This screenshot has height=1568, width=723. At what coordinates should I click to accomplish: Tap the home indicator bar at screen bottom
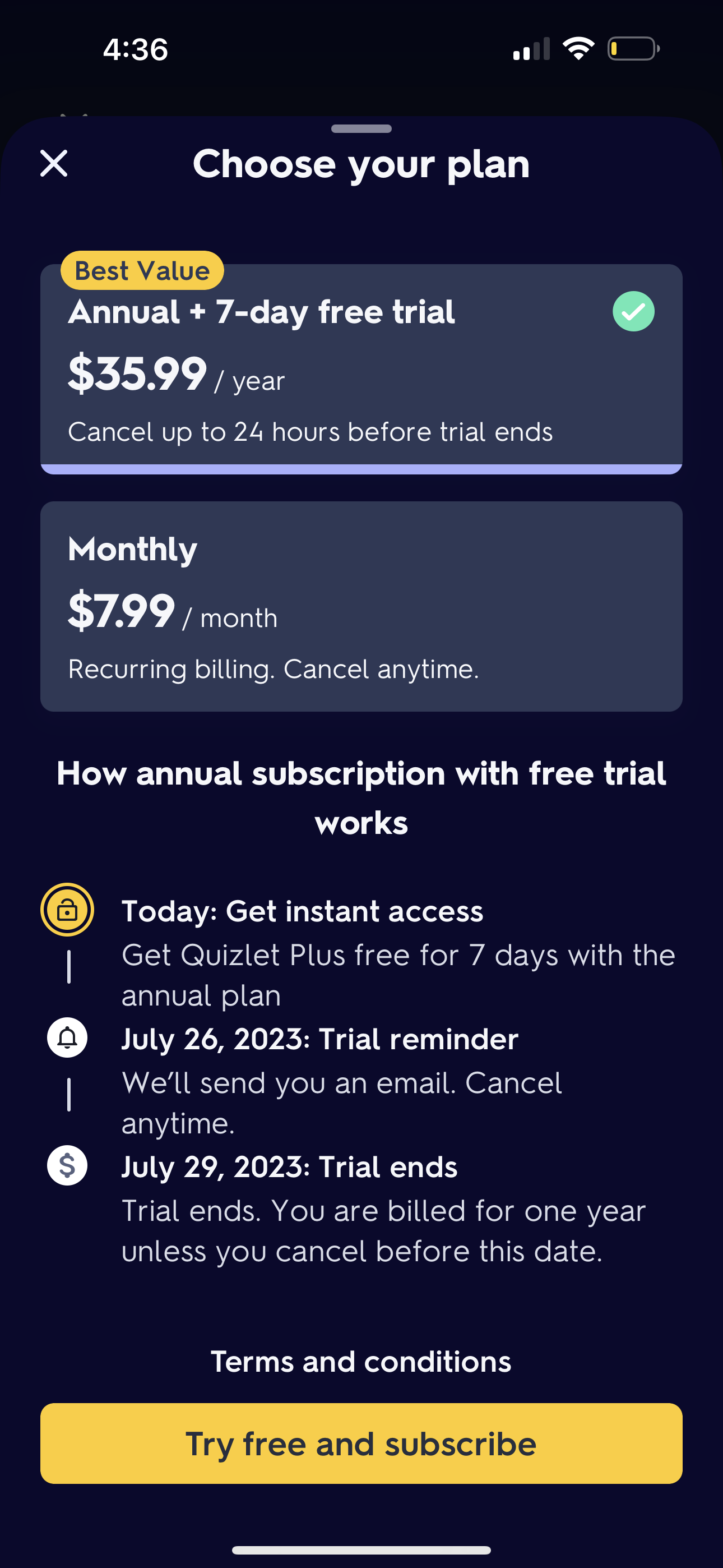(361, 1549)
